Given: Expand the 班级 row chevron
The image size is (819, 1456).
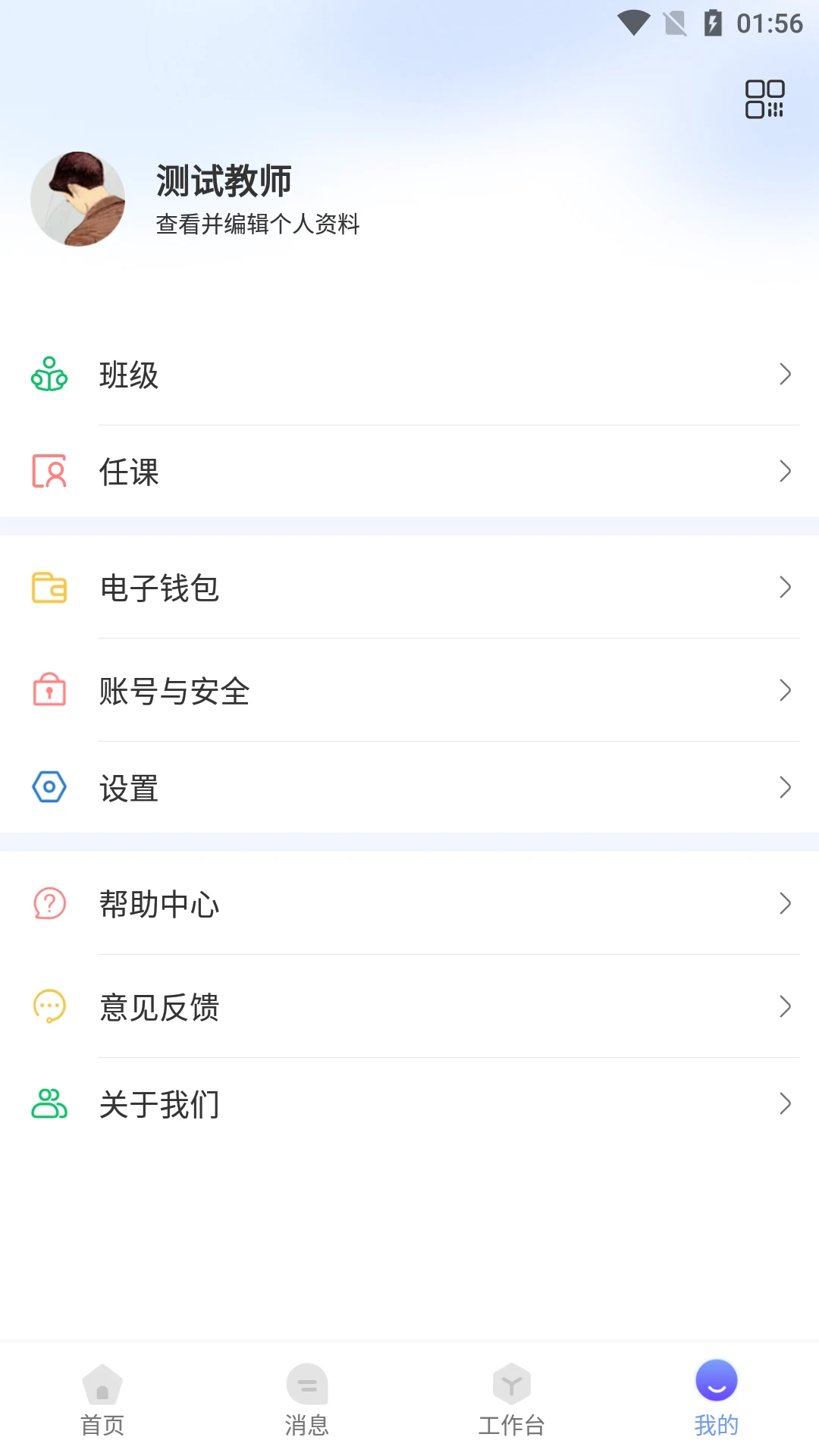Looking at the screenshot, I should coord(785,375).
